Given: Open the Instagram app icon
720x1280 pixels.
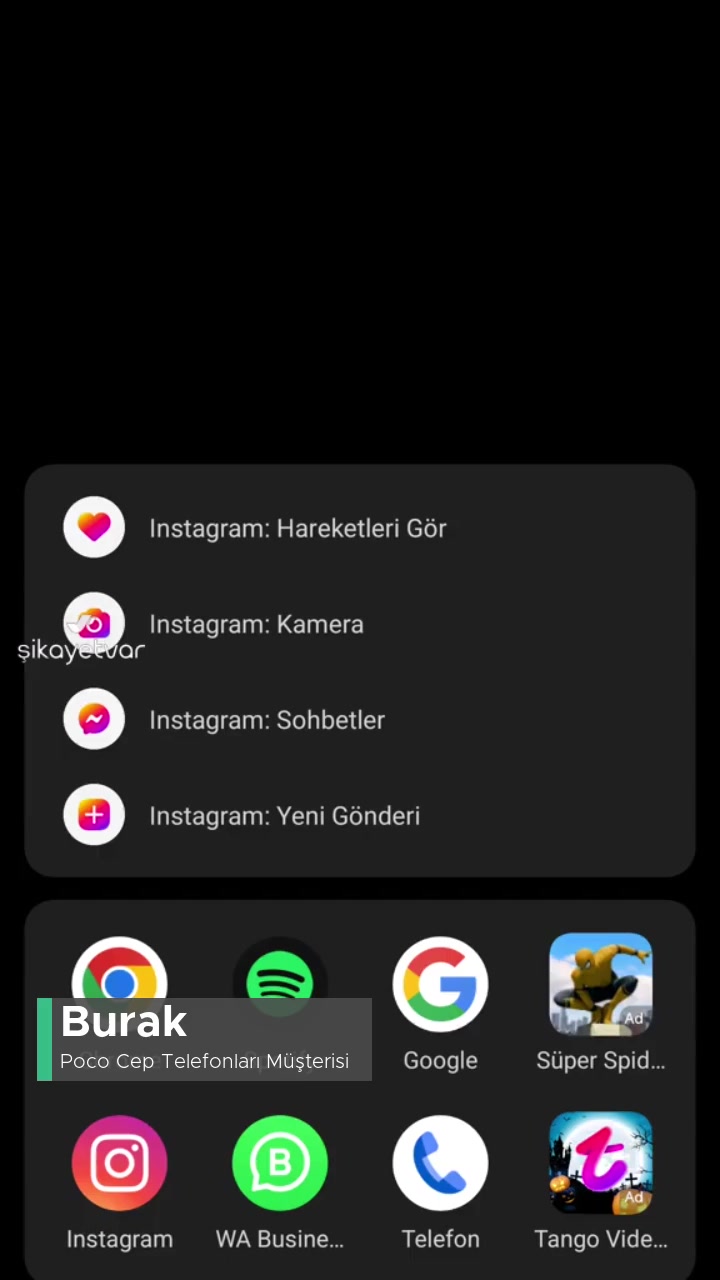Looking at the screenshot, I should coord(120,1162).
